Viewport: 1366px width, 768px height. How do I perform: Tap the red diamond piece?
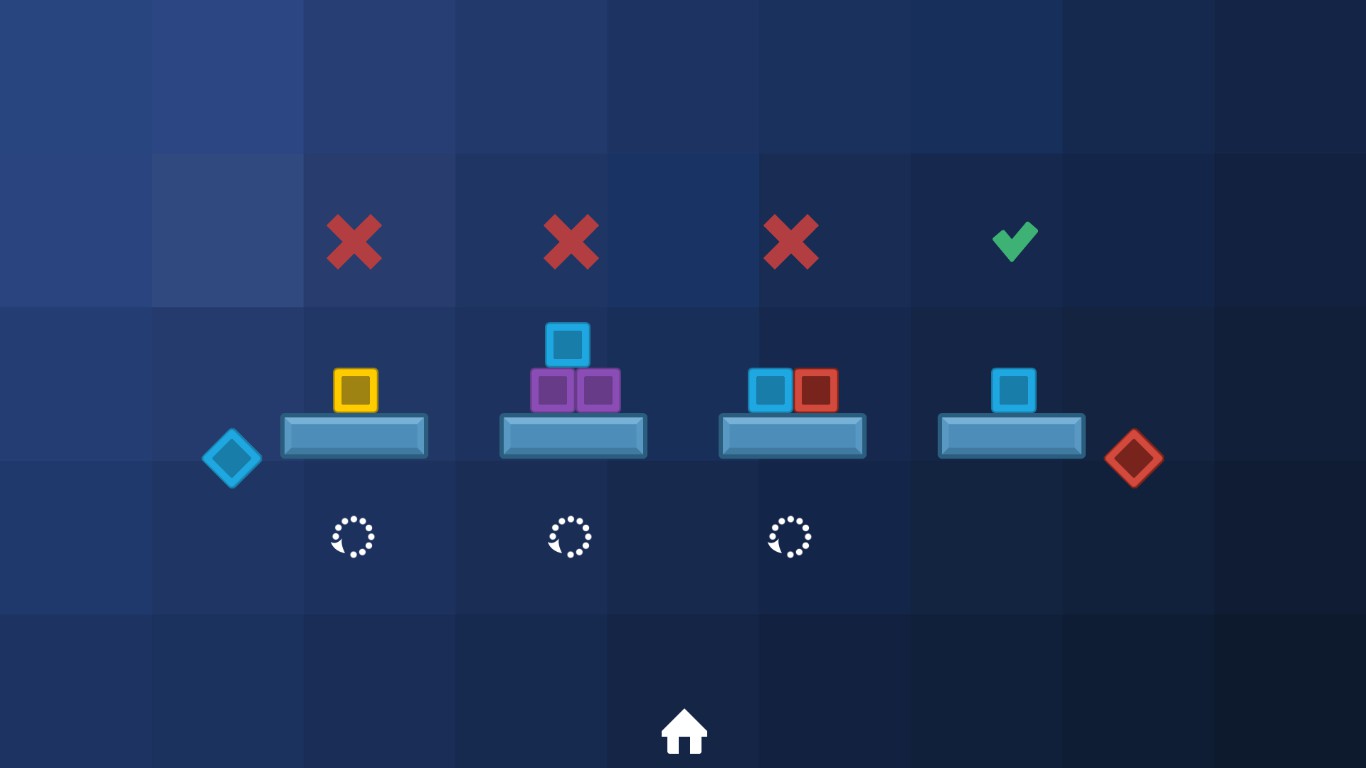1134,458
